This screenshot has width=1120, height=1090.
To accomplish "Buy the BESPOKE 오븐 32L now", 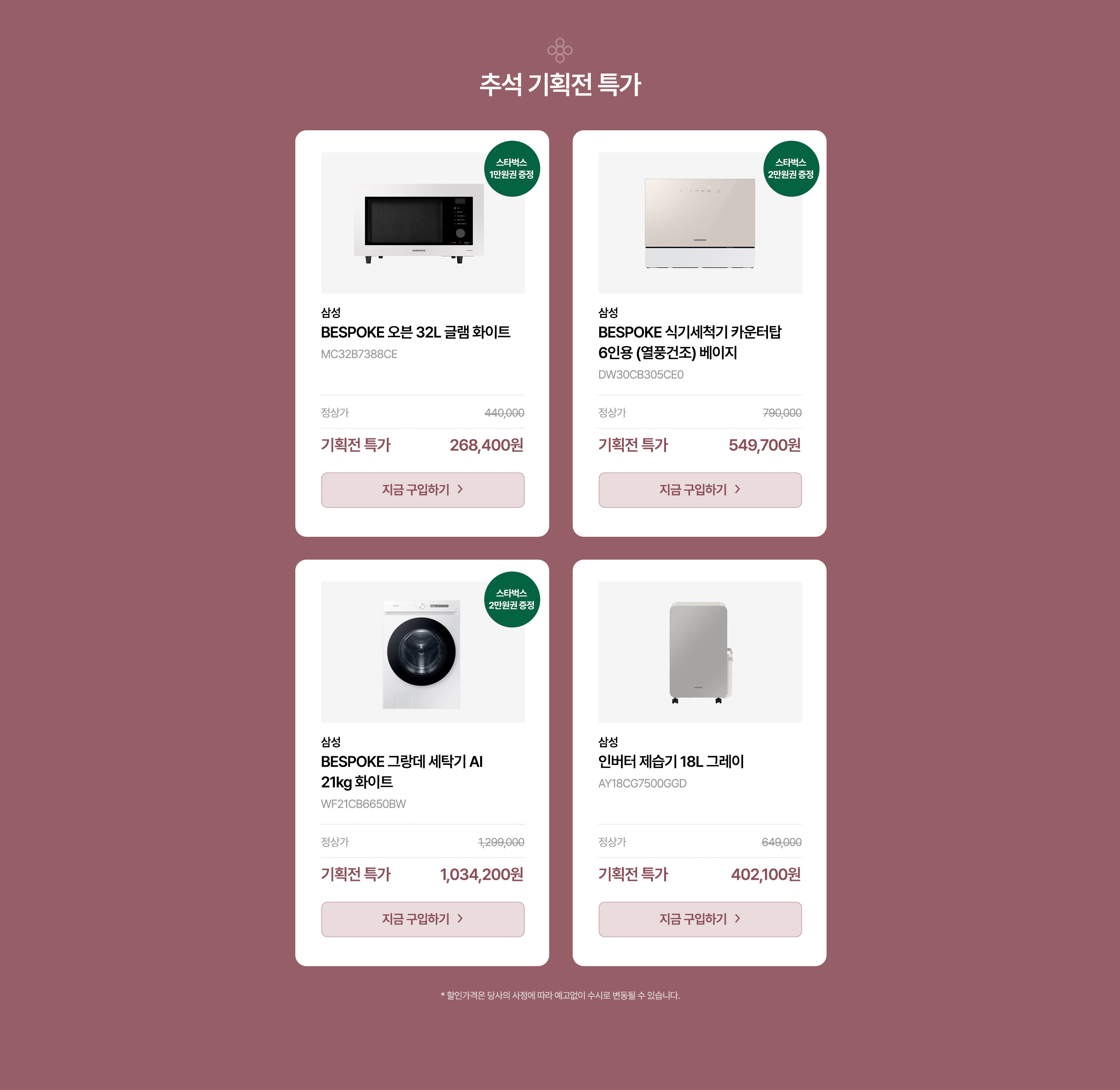I will point(423,489).
